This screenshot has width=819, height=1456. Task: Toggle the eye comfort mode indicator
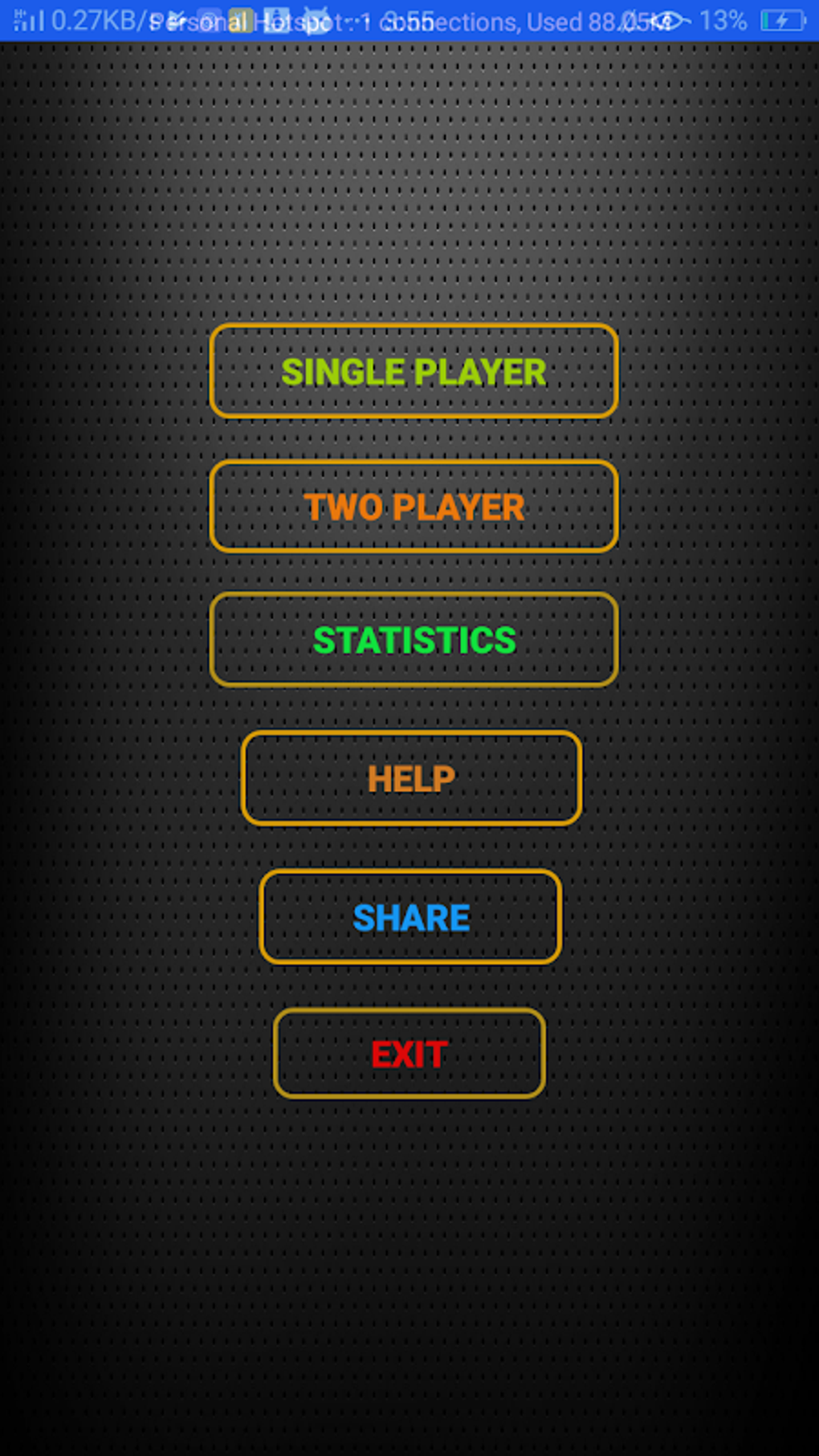pos(668,20)
